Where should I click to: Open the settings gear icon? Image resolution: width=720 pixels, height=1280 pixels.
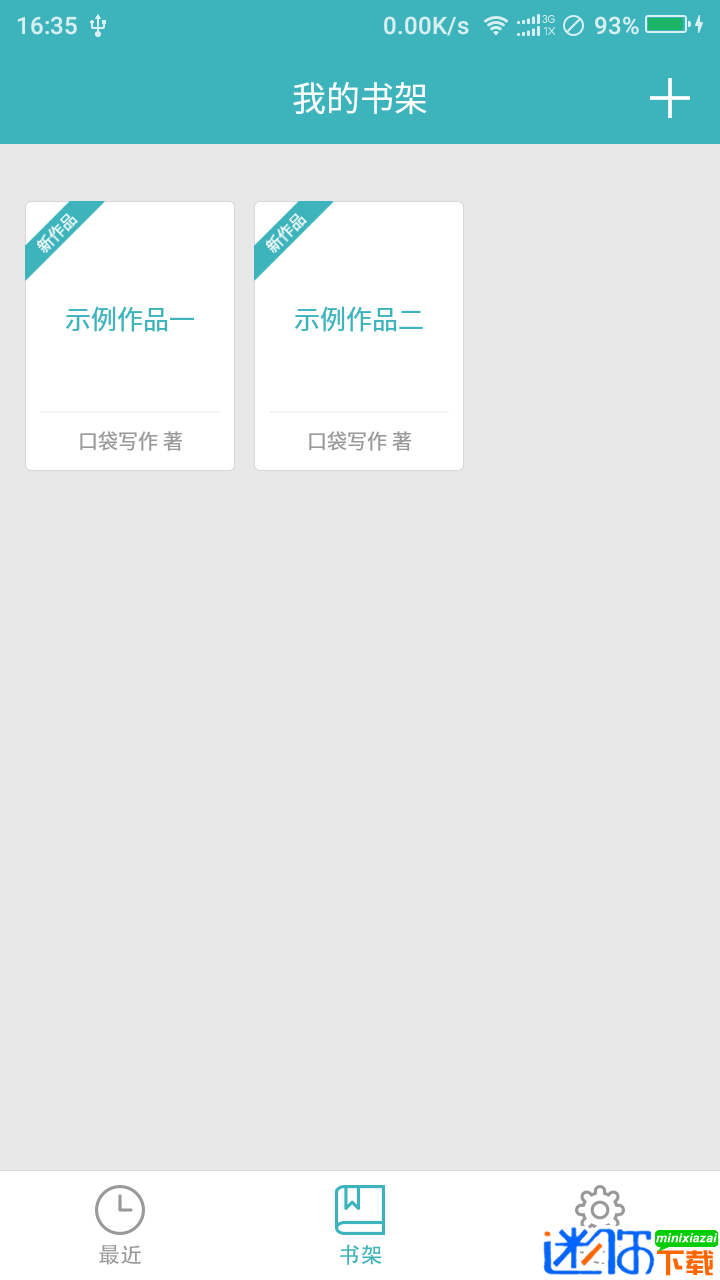(600, 1206)
